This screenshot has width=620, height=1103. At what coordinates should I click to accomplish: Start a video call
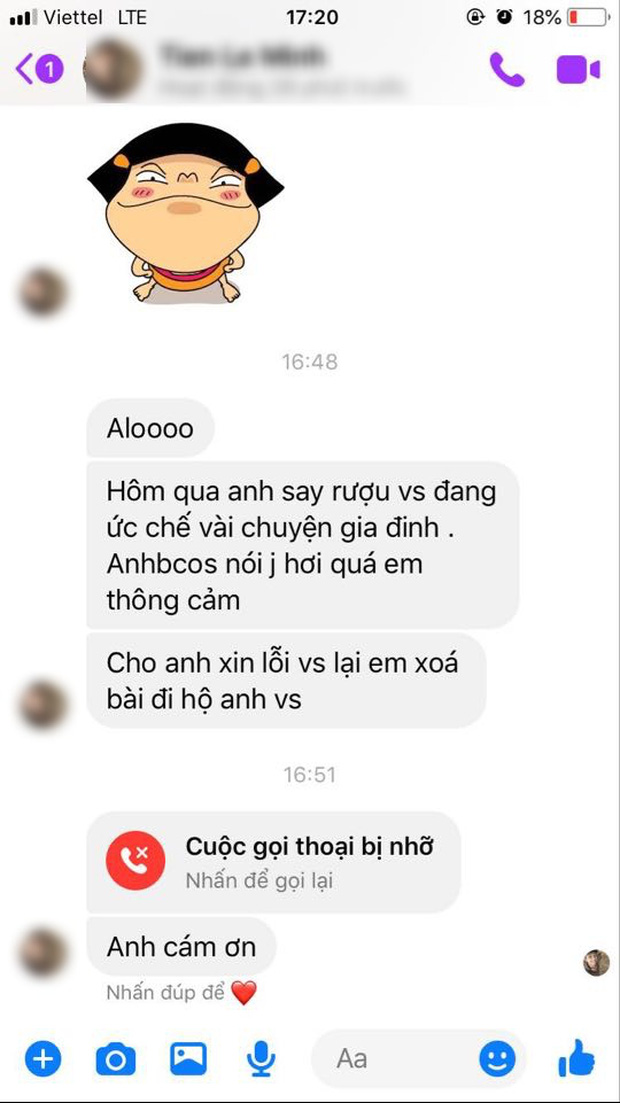pos(577,70)
